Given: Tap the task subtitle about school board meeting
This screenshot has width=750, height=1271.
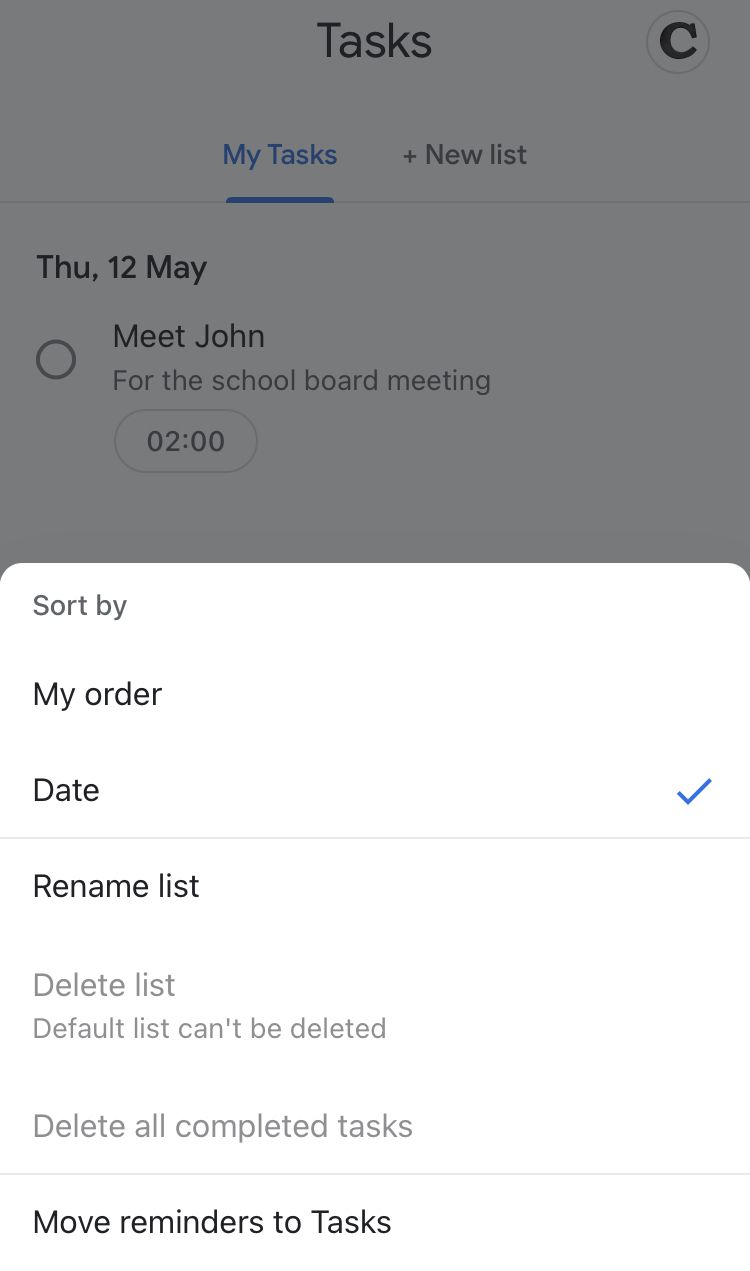Looking at the screenshot, I should point(301,380).
